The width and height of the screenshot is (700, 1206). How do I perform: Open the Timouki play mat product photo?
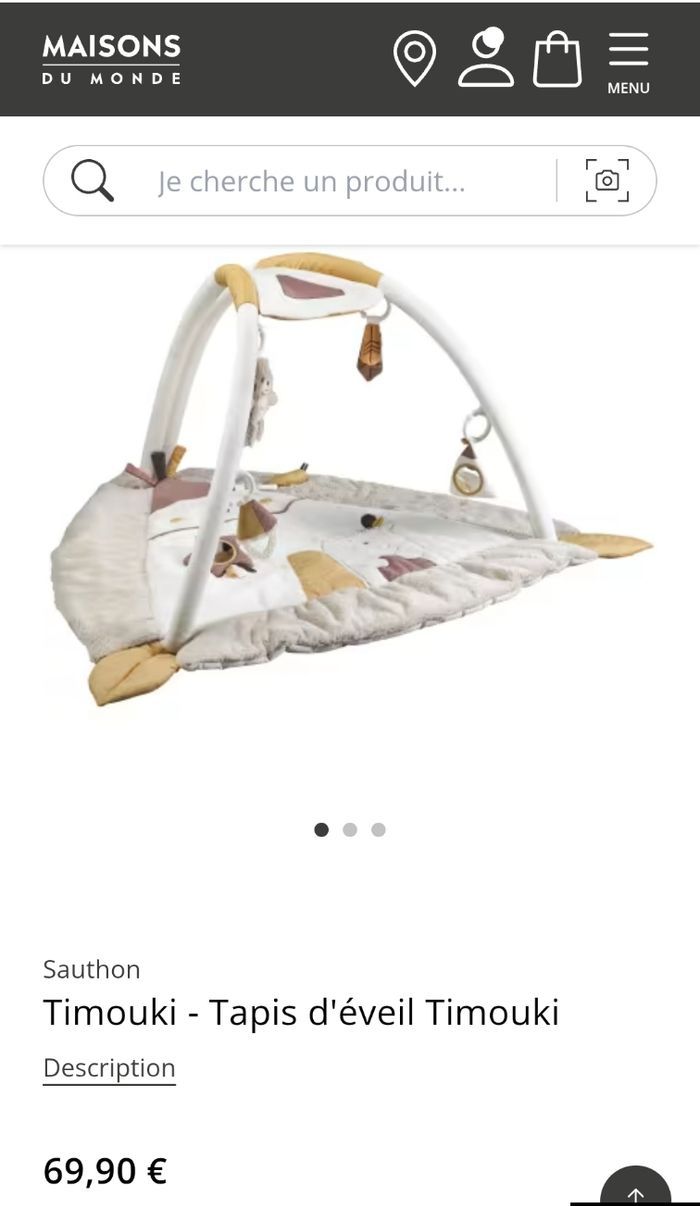coord(350,480)
